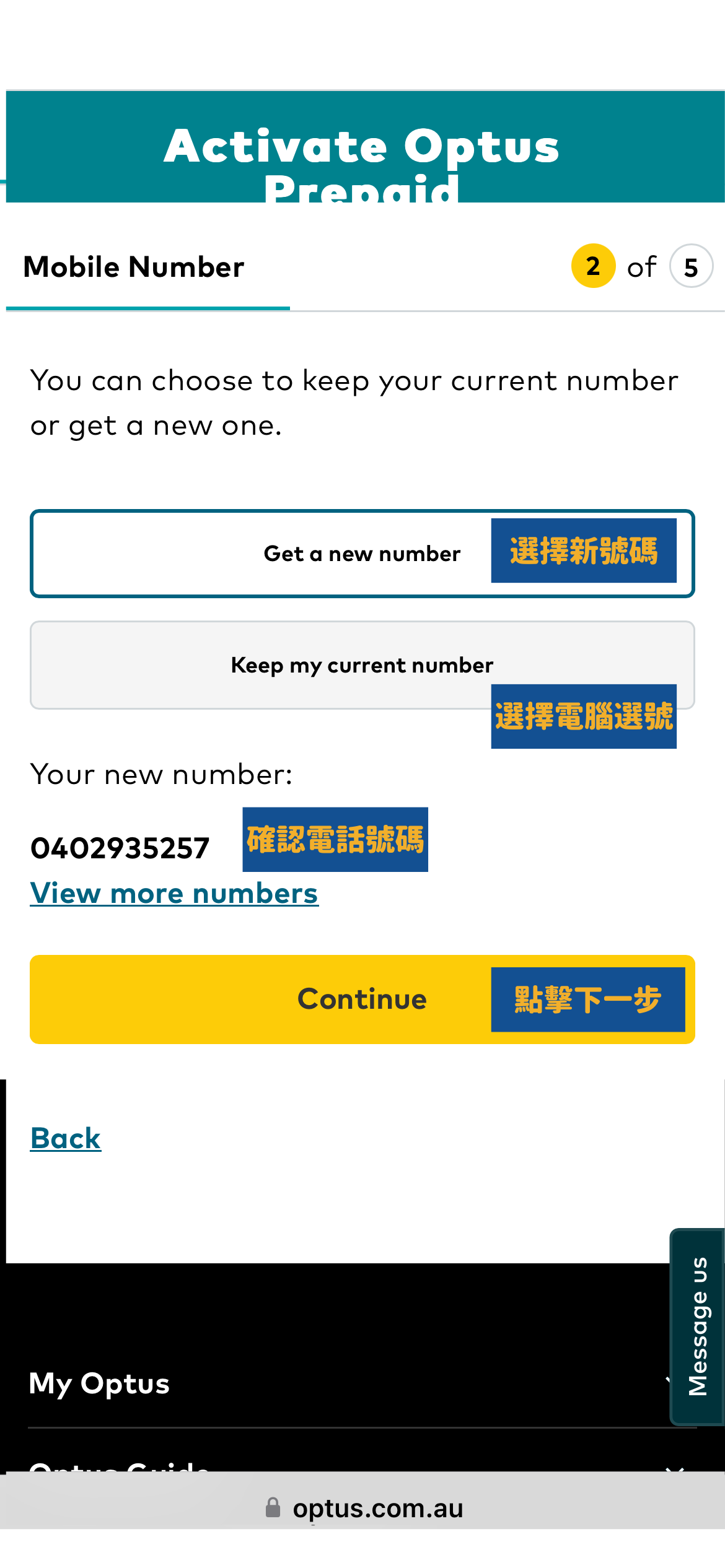The width and height of the screenshot is (725, 1568).
Task: Open the My Optus menu item
Action: coord(100,1383)
